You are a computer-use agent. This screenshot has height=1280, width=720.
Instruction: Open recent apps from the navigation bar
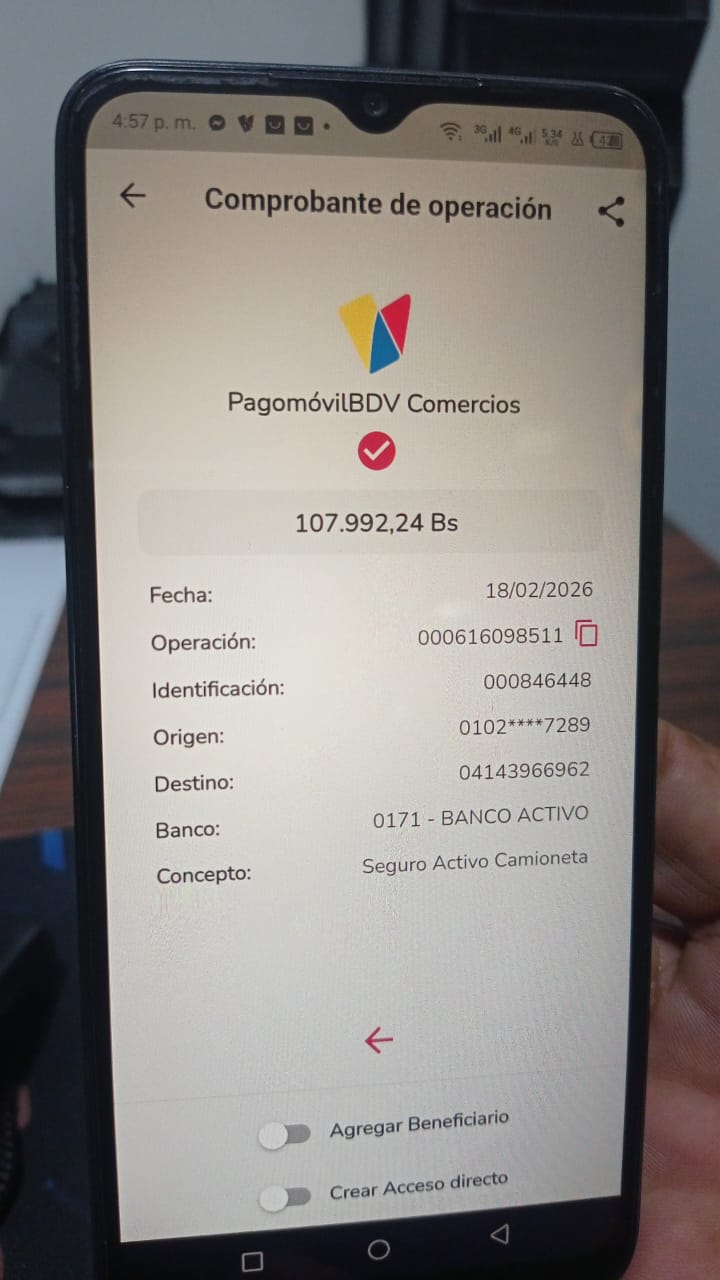click(x=252, y=1260)
